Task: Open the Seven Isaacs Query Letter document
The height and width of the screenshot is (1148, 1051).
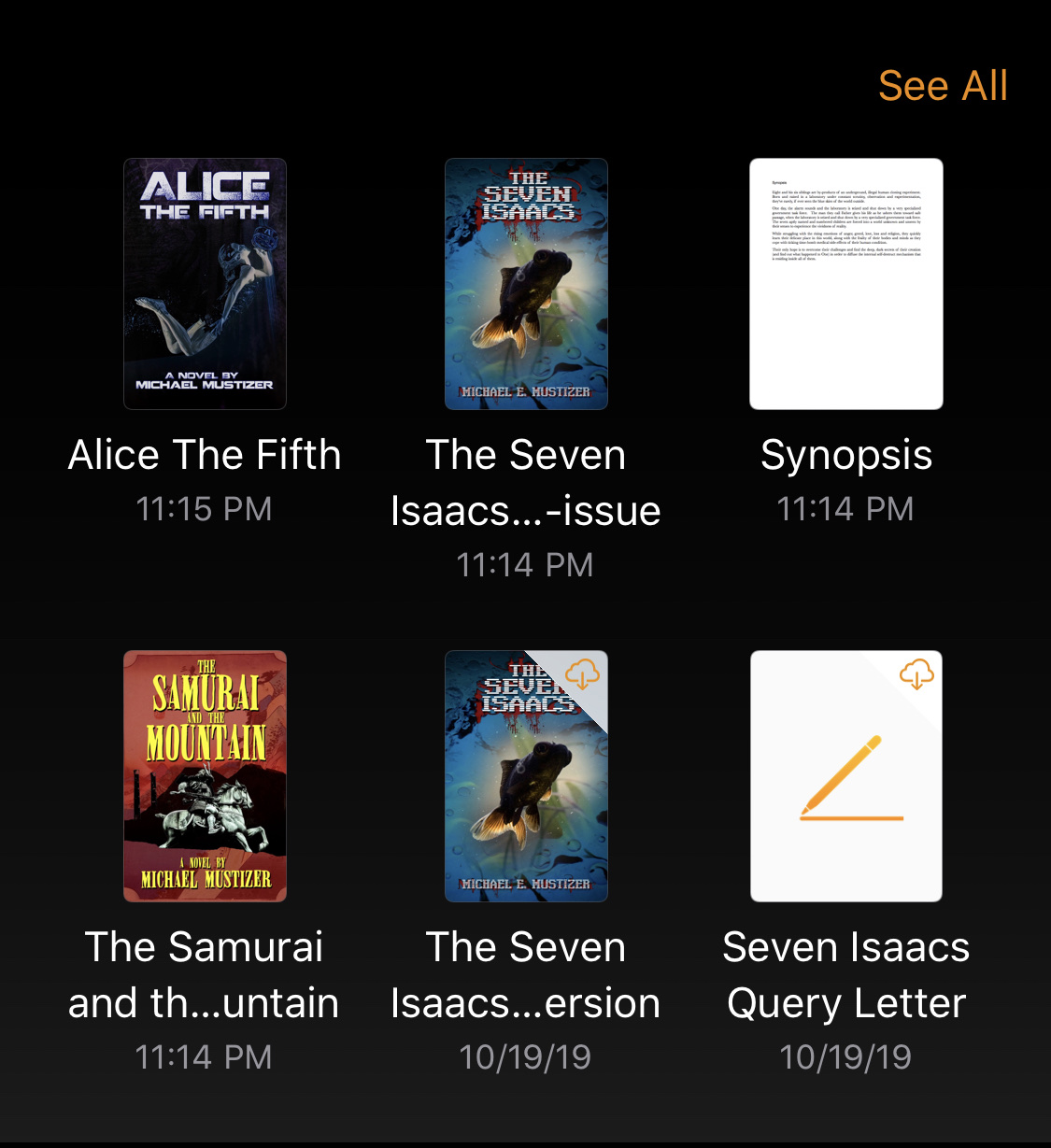Action: click(x=845, y=776)
